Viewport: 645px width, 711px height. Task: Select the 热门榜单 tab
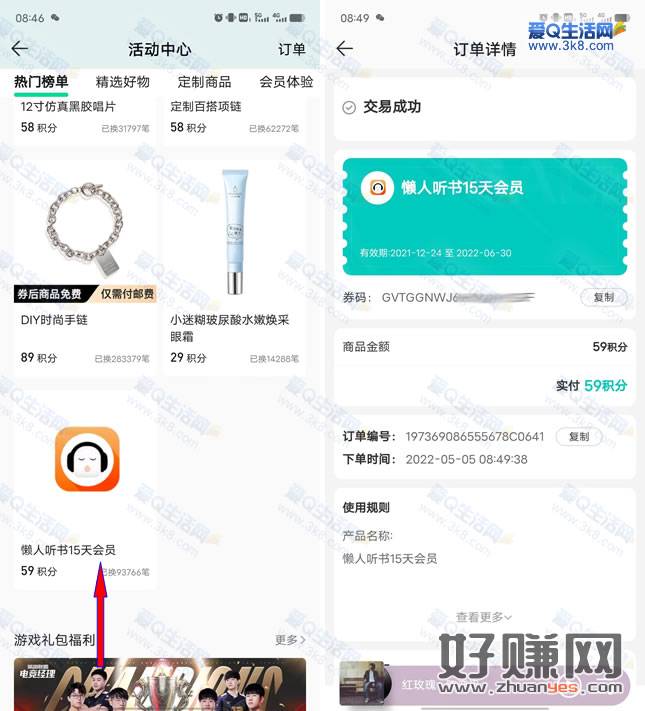click(x=41, y=82)
